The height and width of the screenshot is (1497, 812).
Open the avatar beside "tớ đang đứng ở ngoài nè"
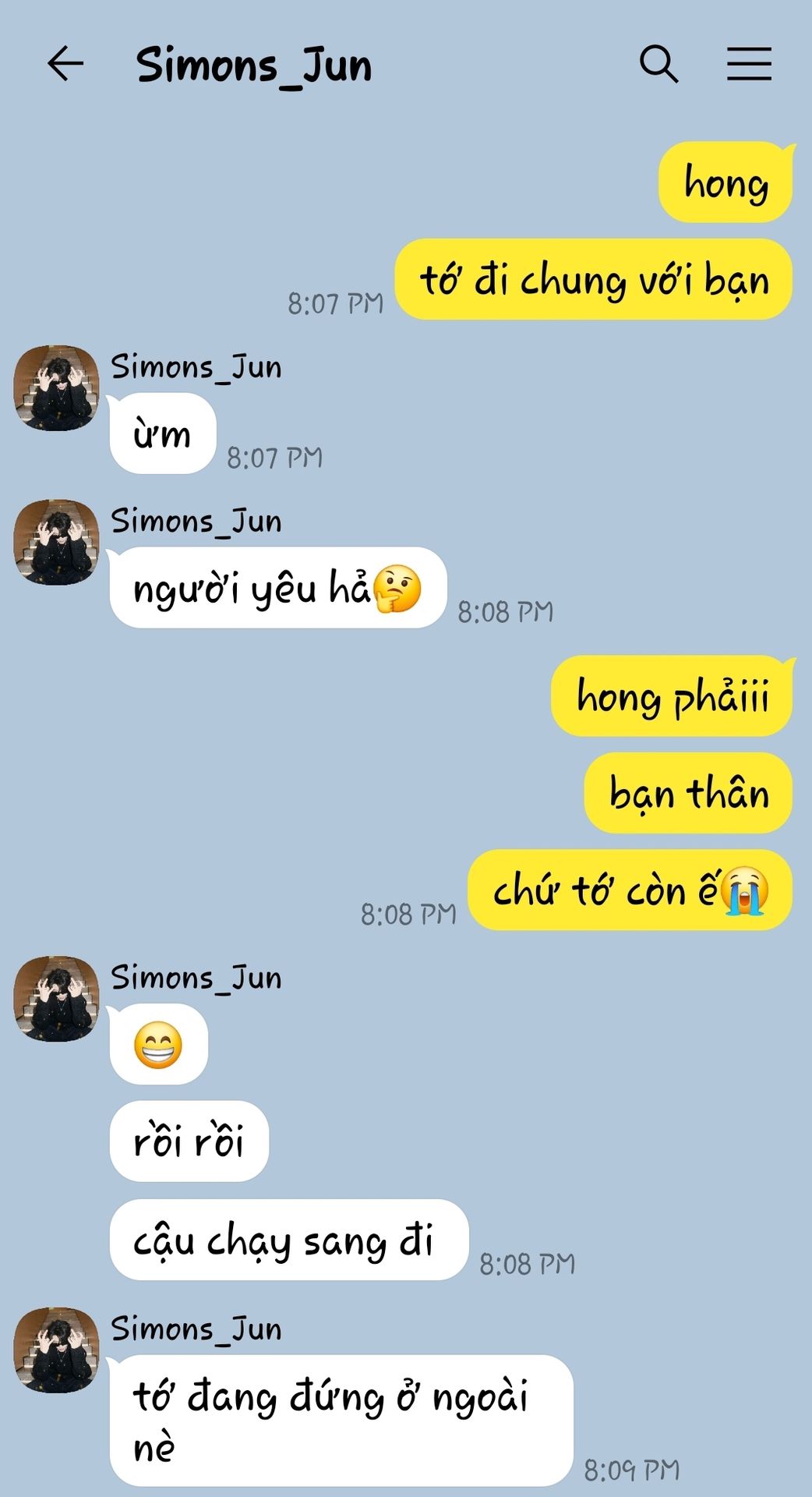pos(57,1350)
